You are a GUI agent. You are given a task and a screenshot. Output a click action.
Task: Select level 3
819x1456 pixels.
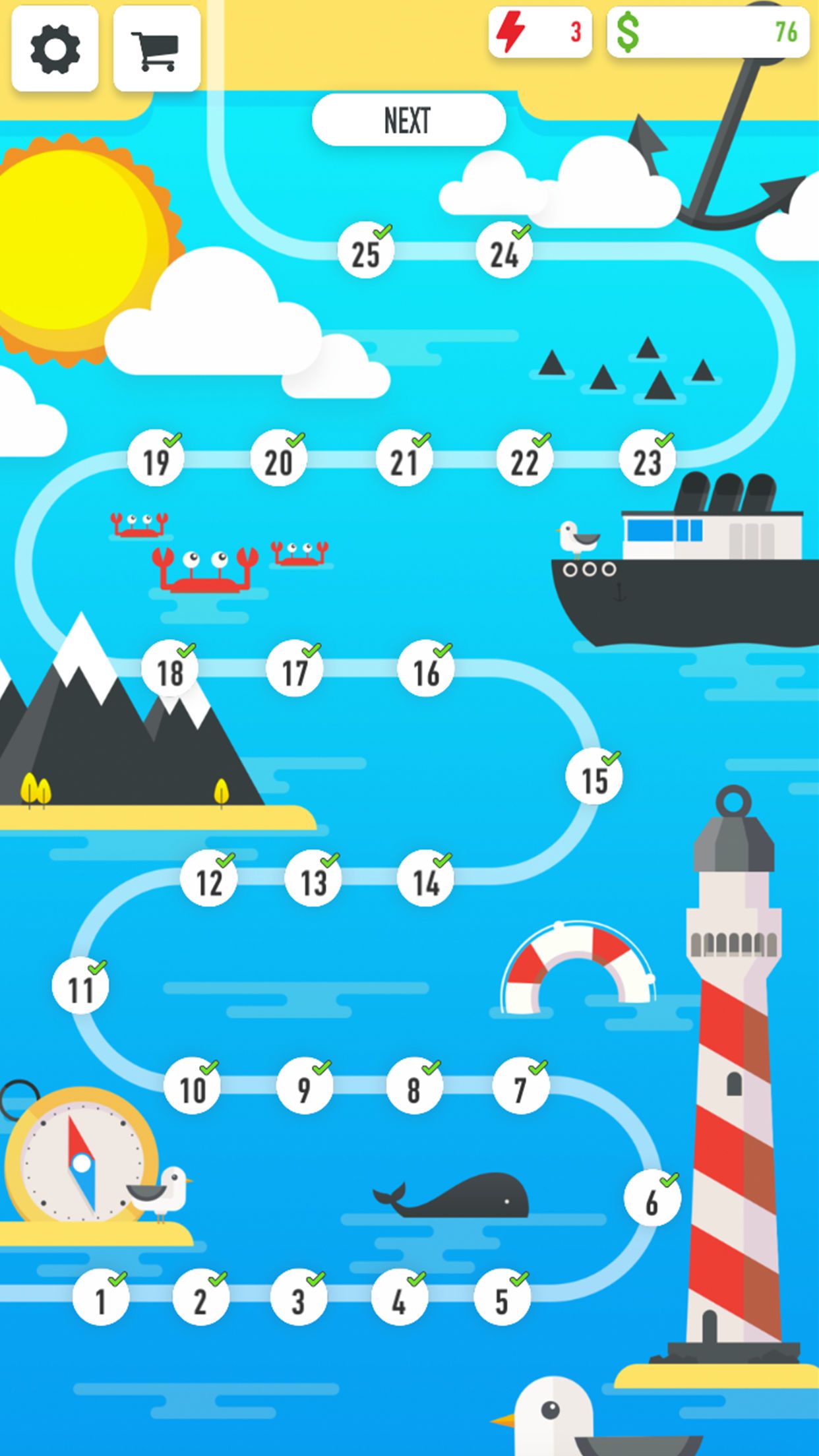pos(298,1298)
